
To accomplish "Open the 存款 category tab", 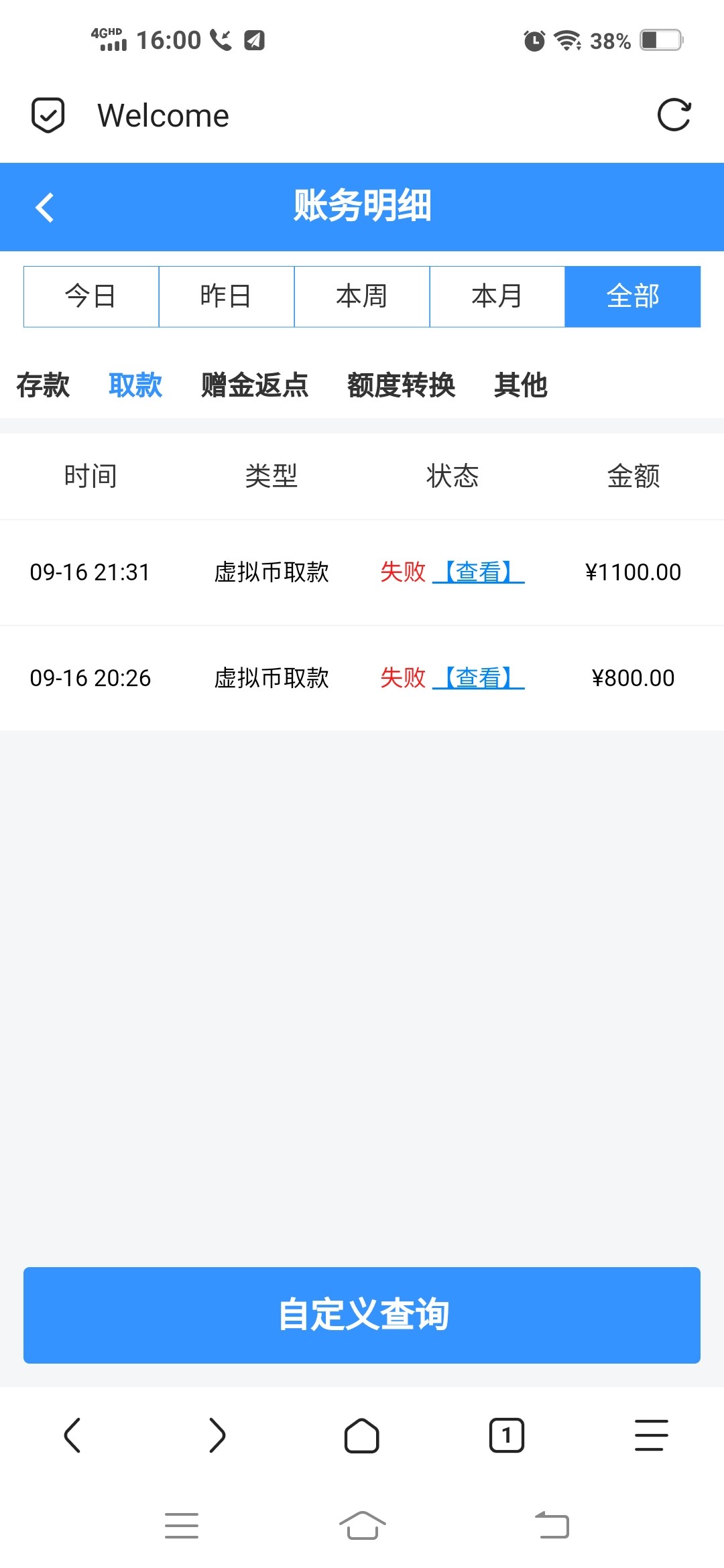I will pyautogui.click(x=43, y=385).
